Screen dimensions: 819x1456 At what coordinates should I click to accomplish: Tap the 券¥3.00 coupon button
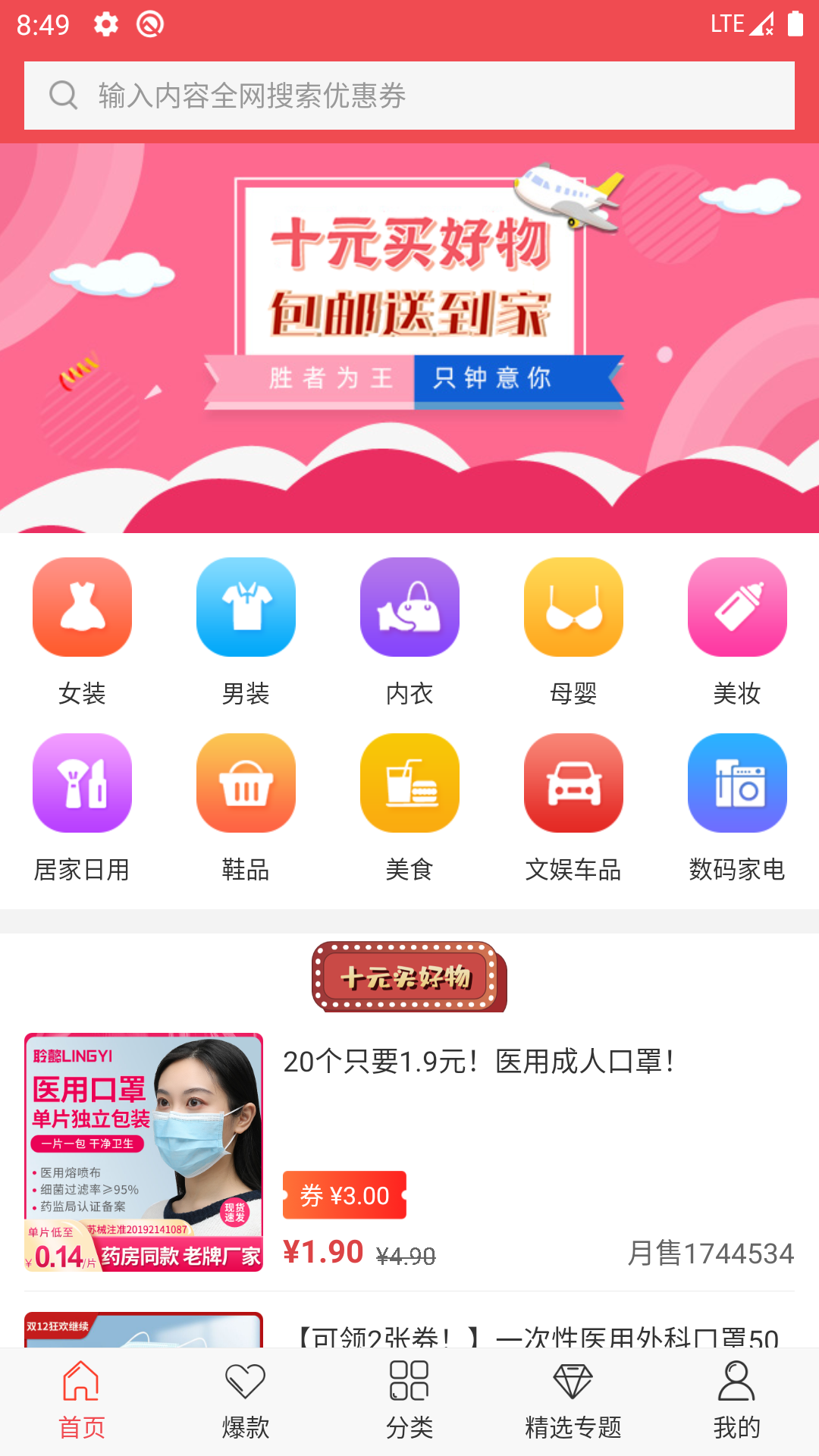344,1193
